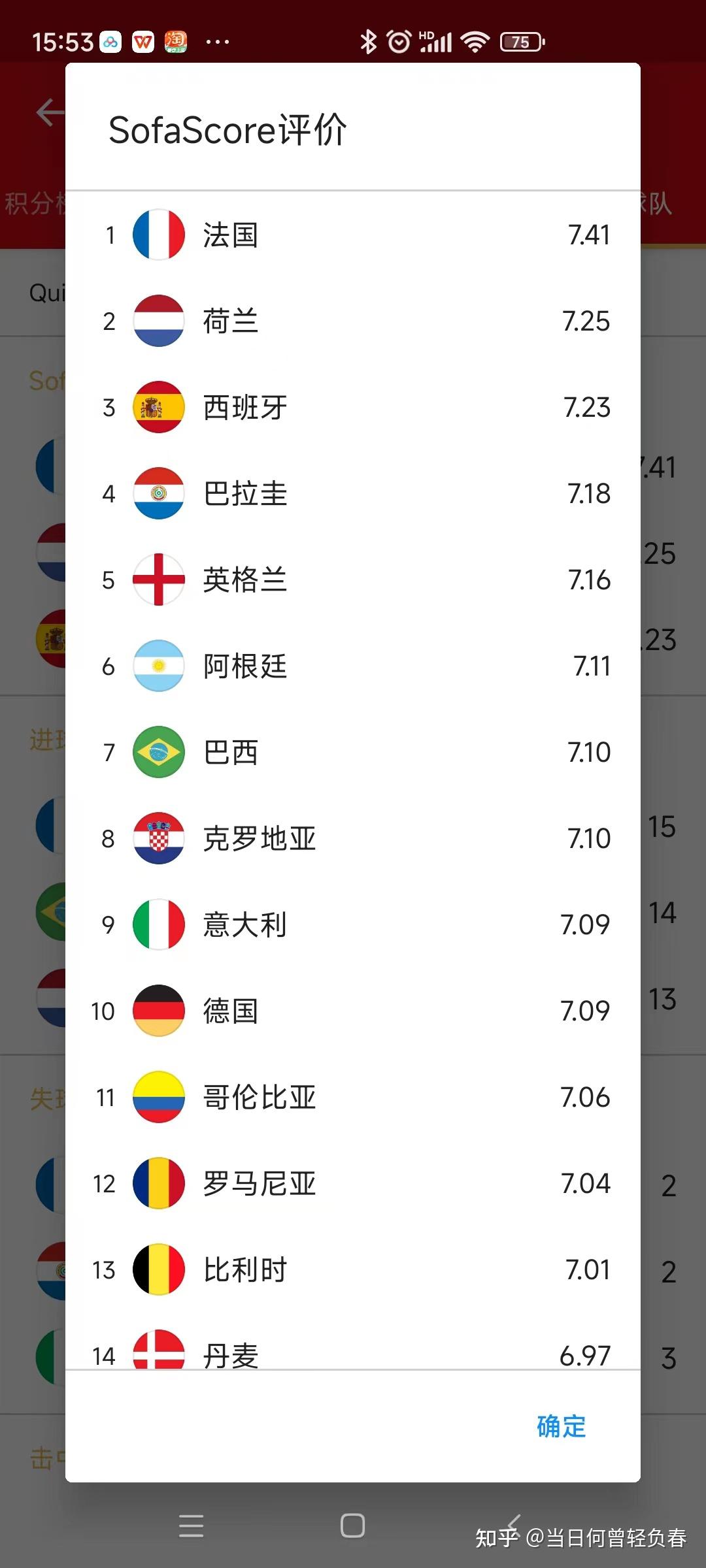Image resolution: width=706 pixels, height=1568 pixels.
Task: Tap the Belgium flag icon
Action: click(x=158, y=1269)
